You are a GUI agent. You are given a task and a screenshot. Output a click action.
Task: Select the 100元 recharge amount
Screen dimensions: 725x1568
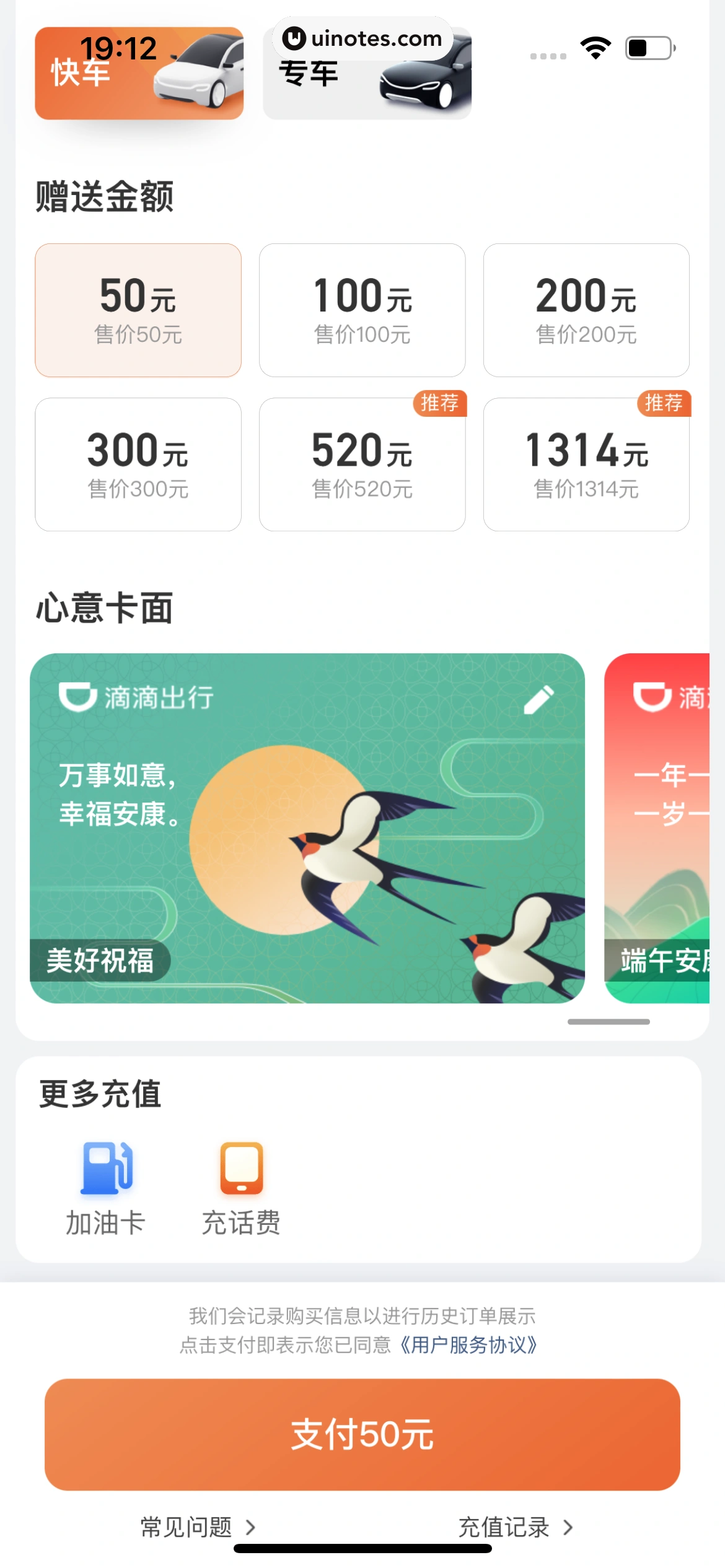(362, 310)
